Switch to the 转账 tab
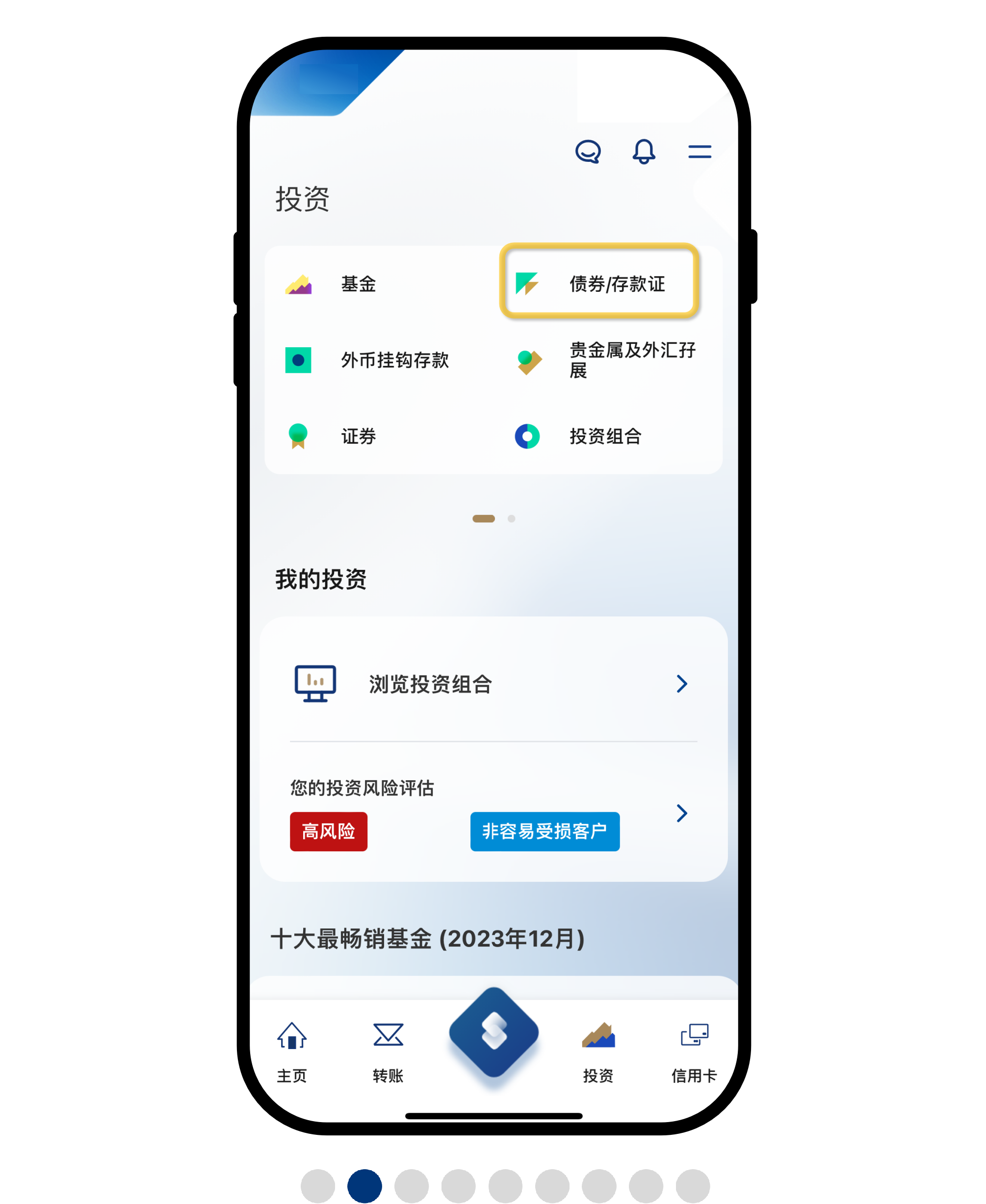 tap(388, 1050)
